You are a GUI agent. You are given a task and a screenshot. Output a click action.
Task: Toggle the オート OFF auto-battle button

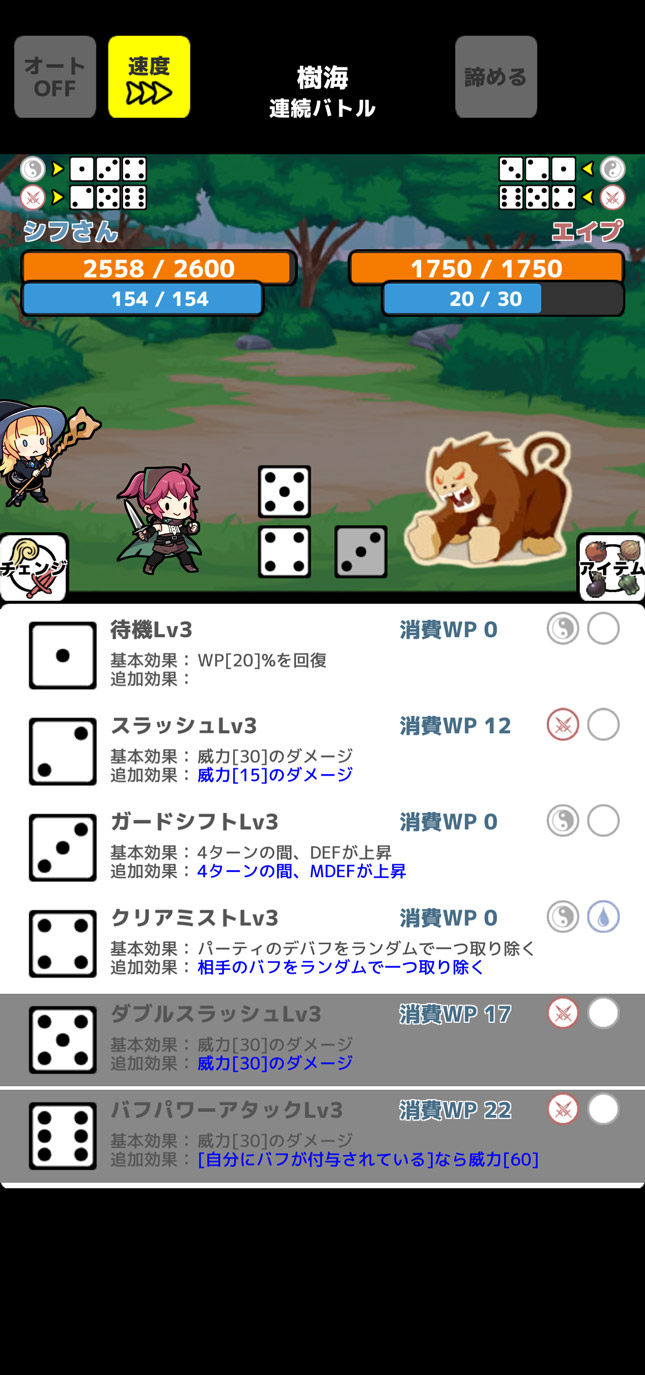pyautogui.click(x=55, y=77)
